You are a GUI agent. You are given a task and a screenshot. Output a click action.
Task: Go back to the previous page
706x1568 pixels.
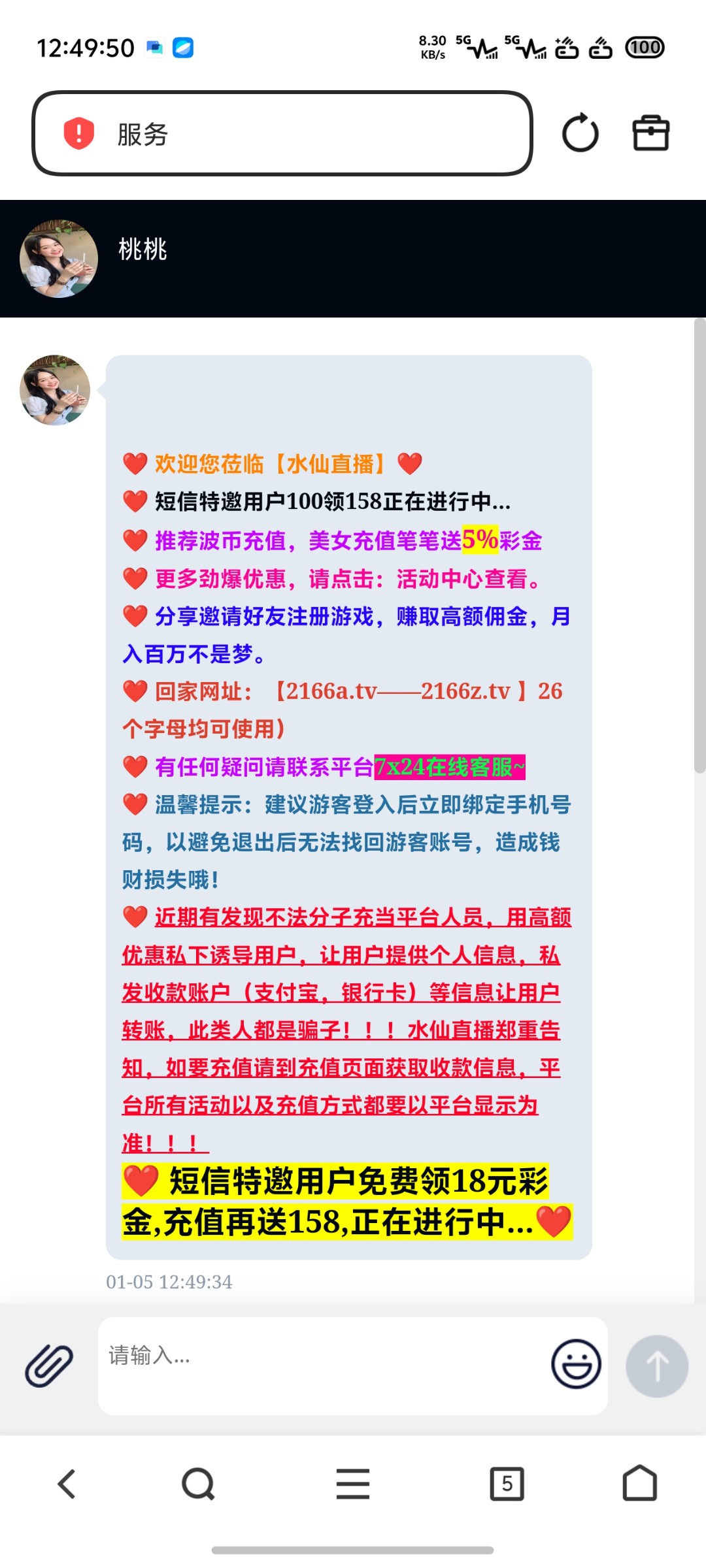67,1484
